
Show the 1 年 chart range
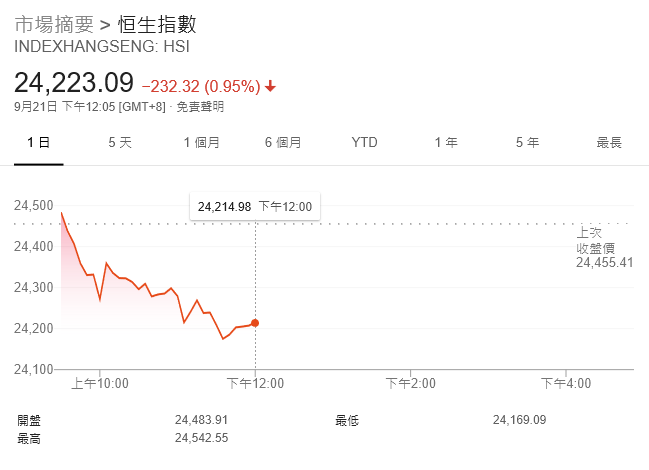(446, 143)
